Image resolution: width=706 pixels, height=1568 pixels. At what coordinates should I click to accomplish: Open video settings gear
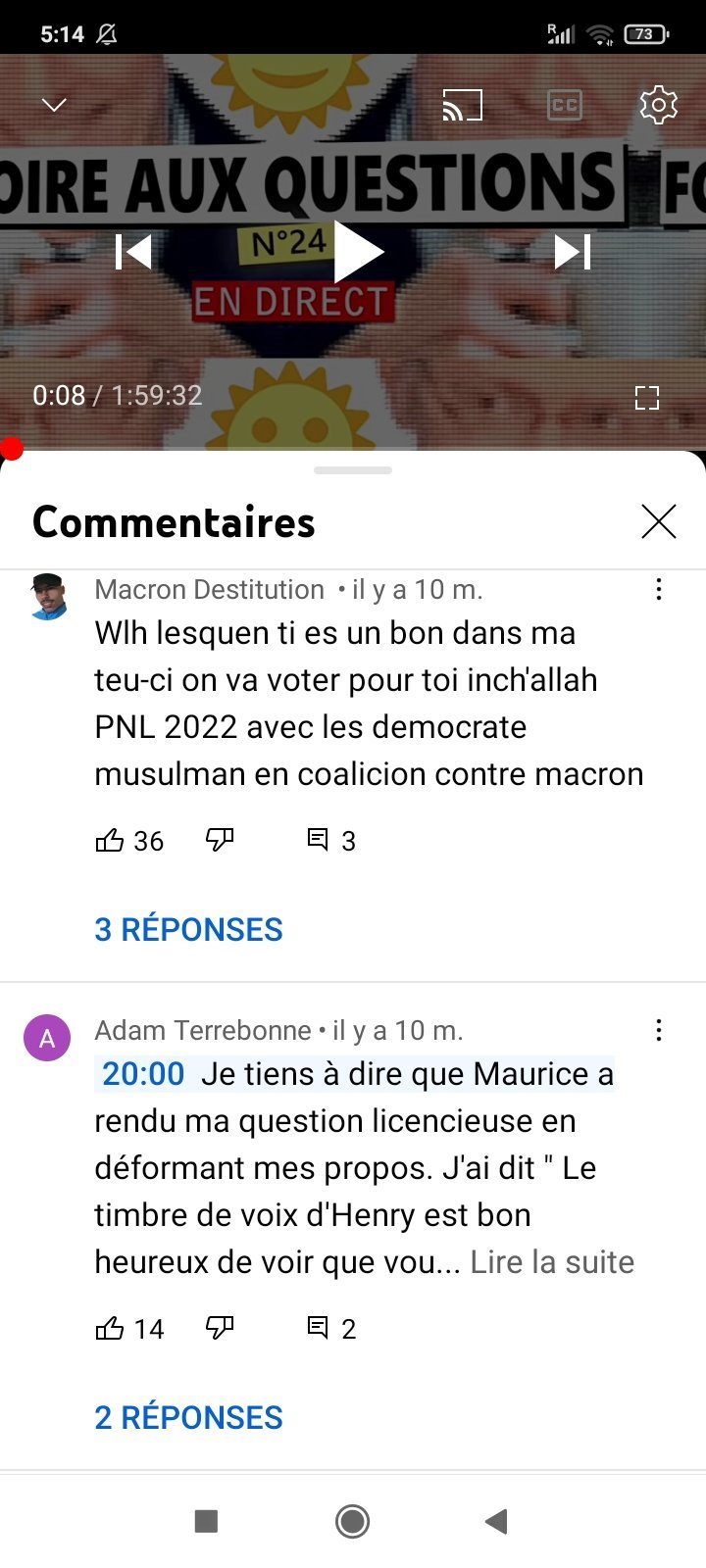658,105
